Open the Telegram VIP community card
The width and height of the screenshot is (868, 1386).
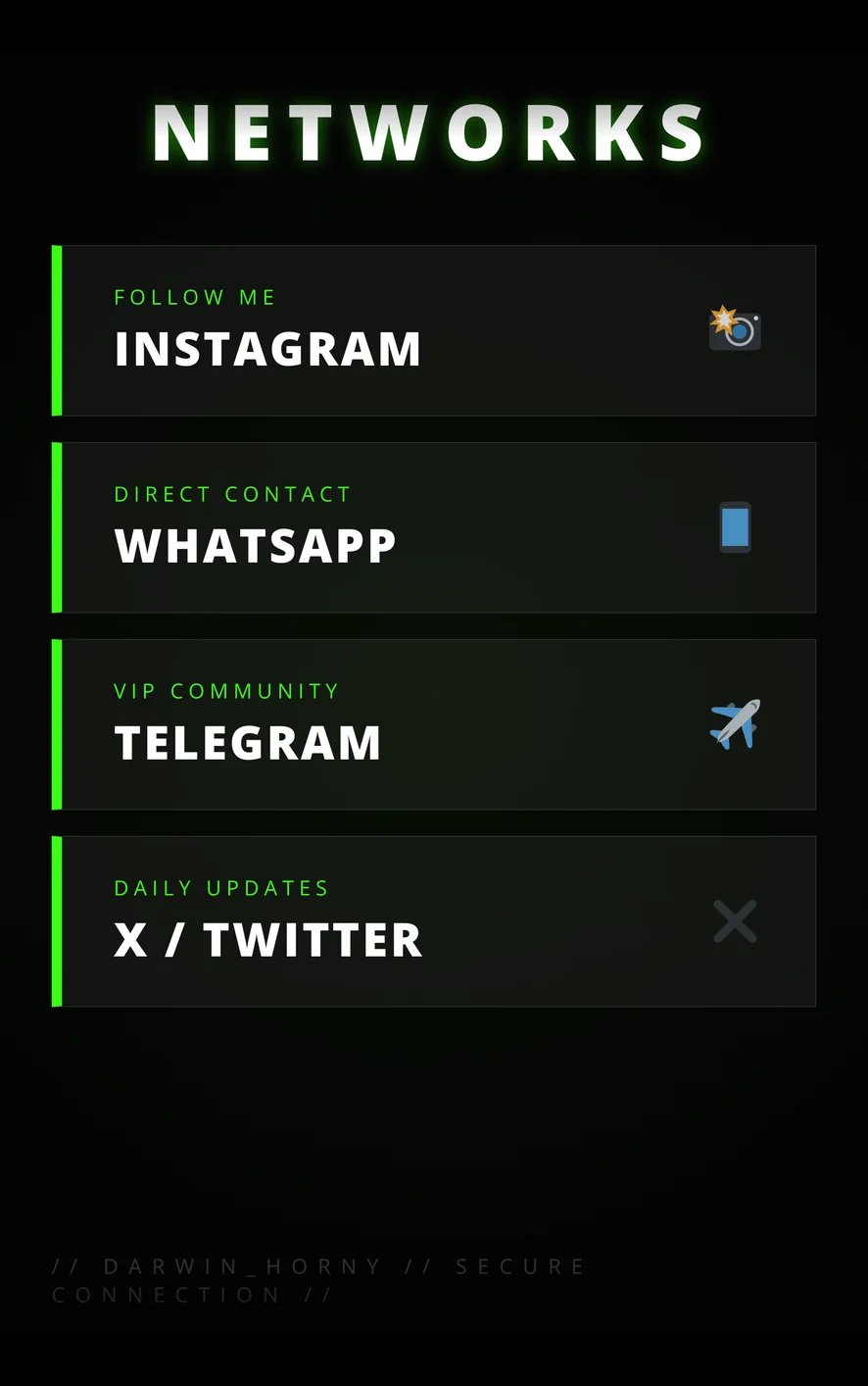coord(434,724)
